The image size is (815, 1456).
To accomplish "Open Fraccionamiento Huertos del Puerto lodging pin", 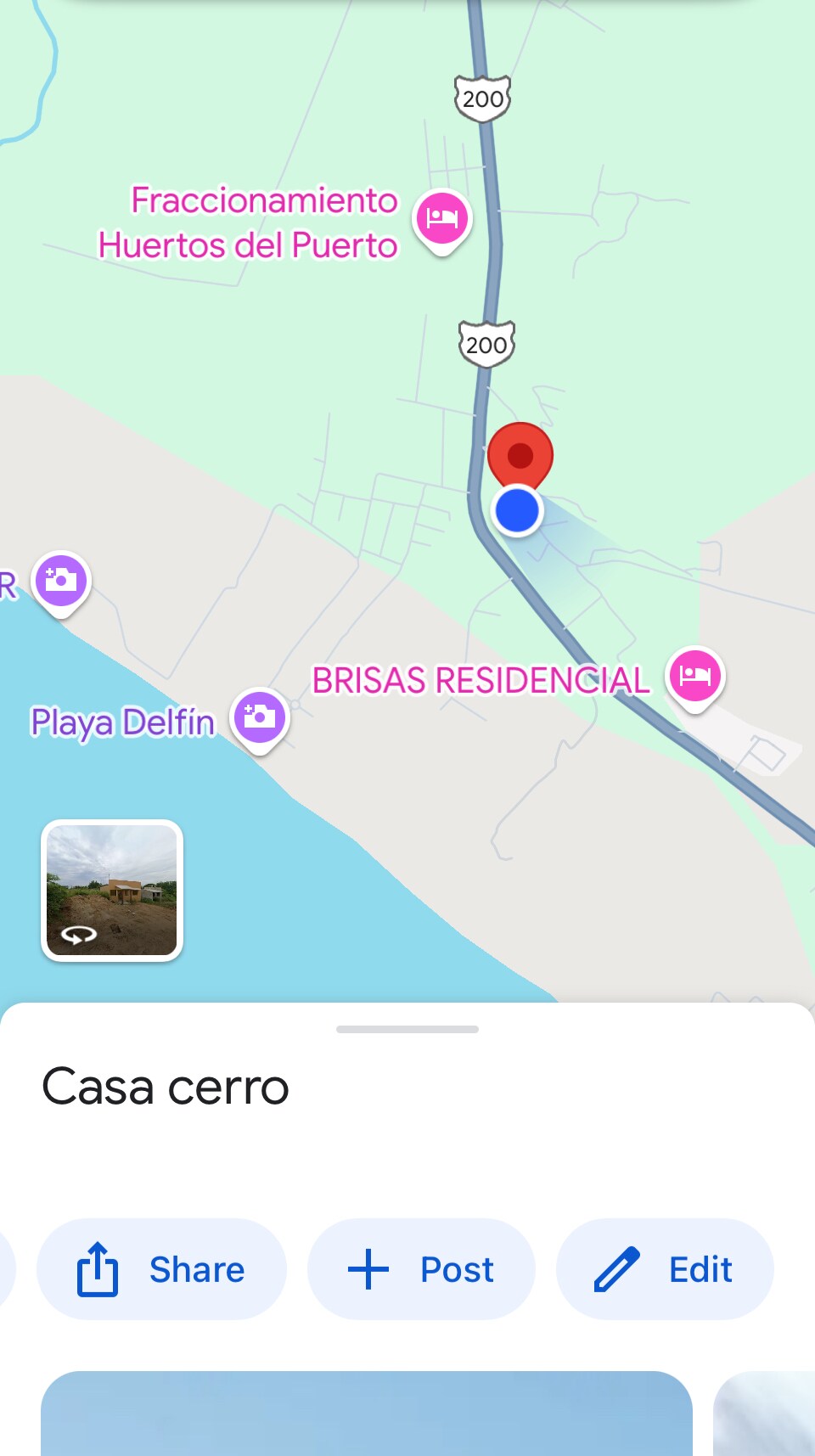I will (442, 218).
